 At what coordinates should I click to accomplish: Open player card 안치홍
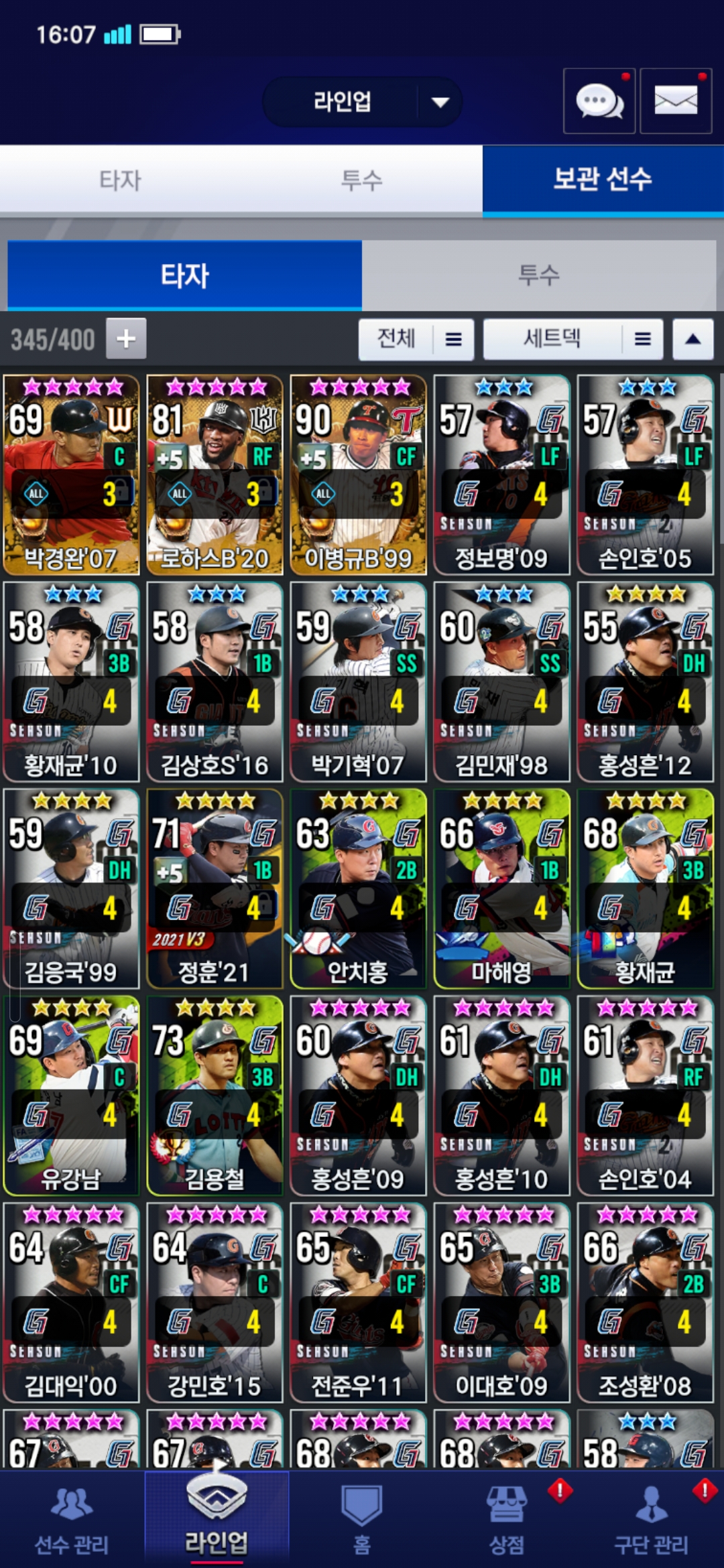click(x=358, y=889)
